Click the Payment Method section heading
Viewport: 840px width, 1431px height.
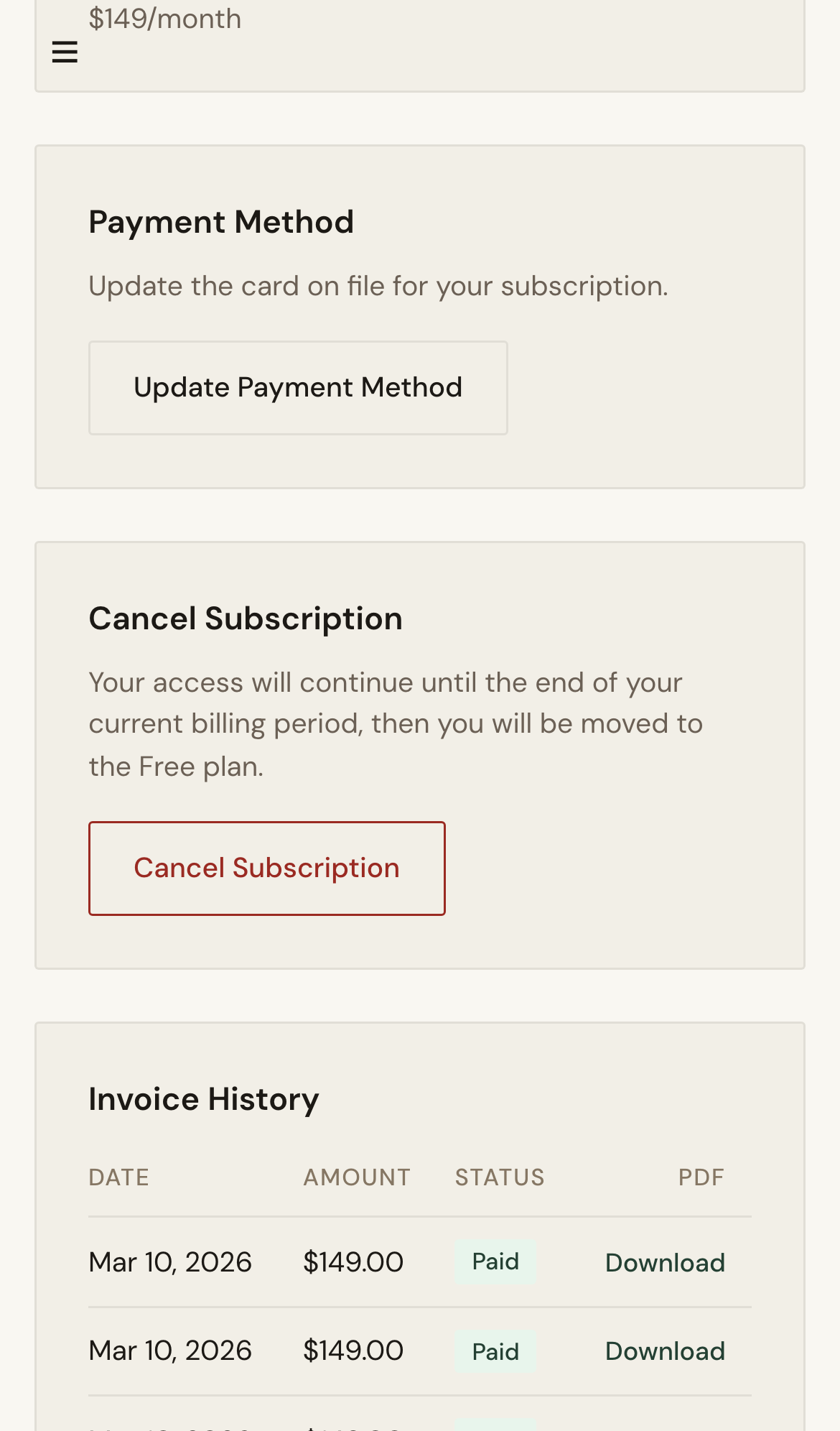220,222
